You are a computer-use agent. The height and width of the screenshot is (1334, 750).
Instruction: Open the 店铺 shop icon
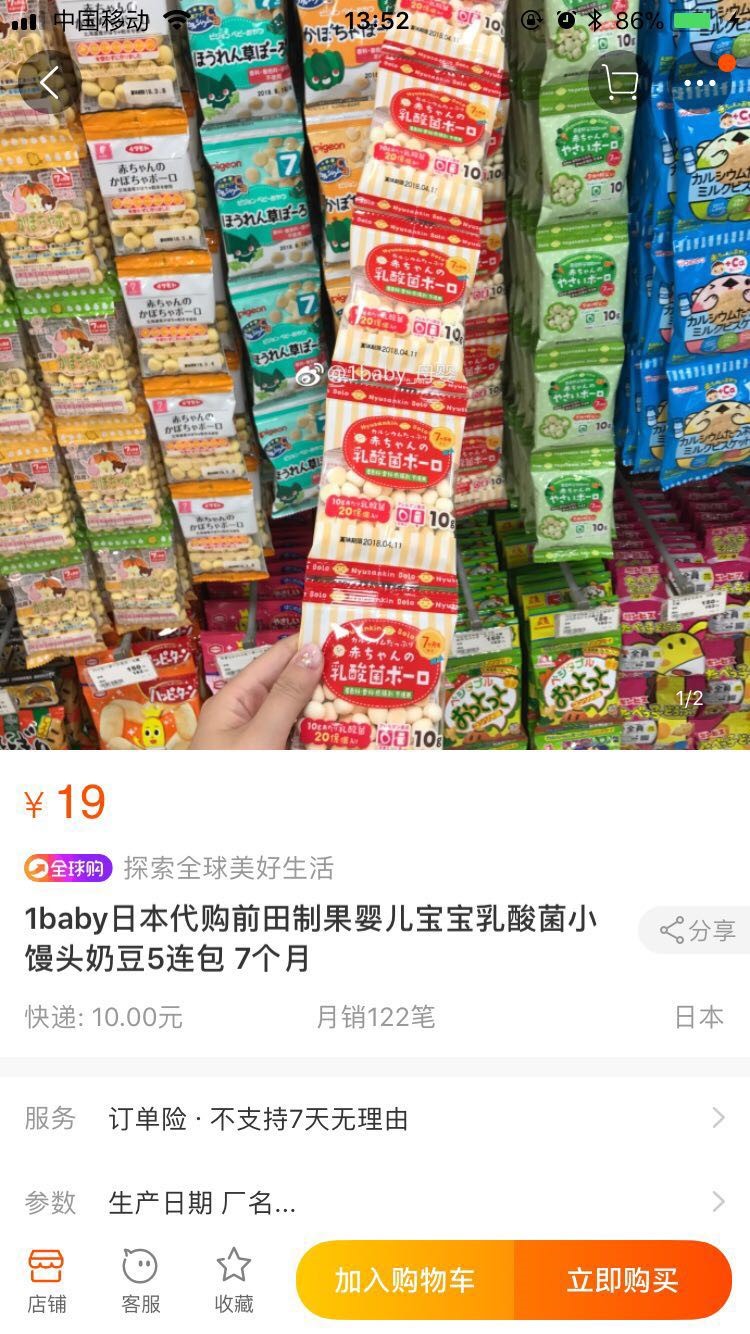click(x=46, y=1278)
